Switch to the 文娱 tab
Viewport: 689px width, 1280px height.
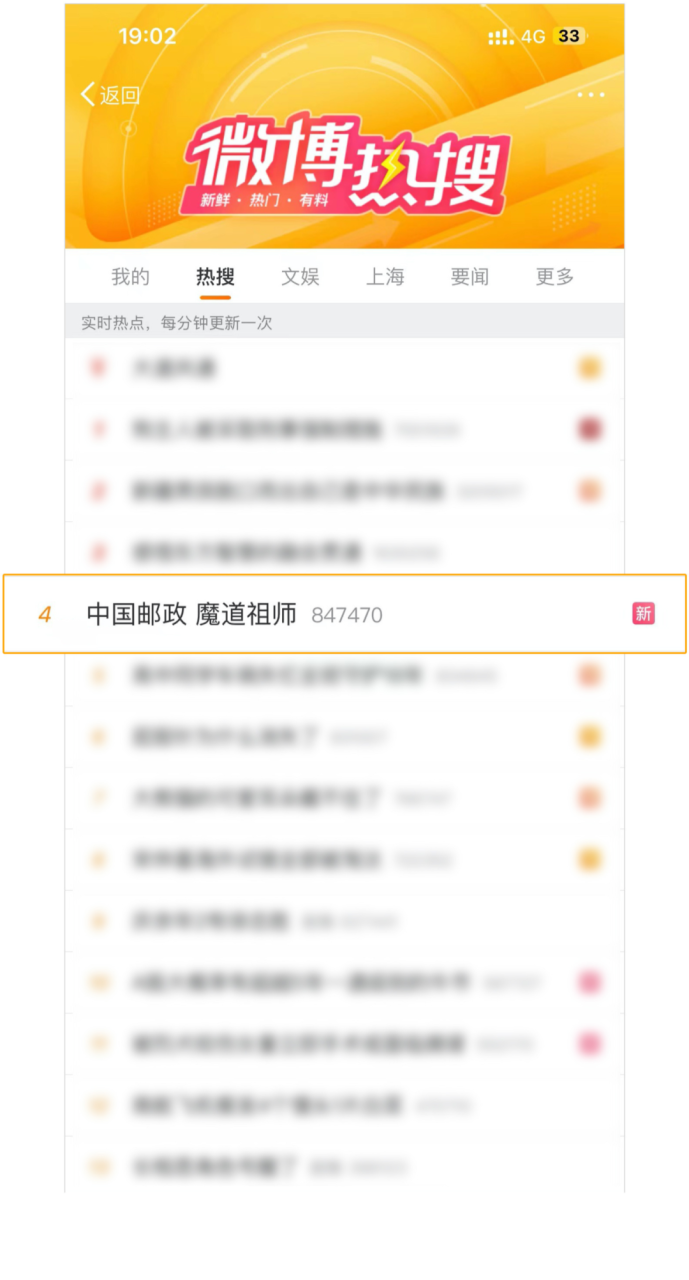point(300,277)
